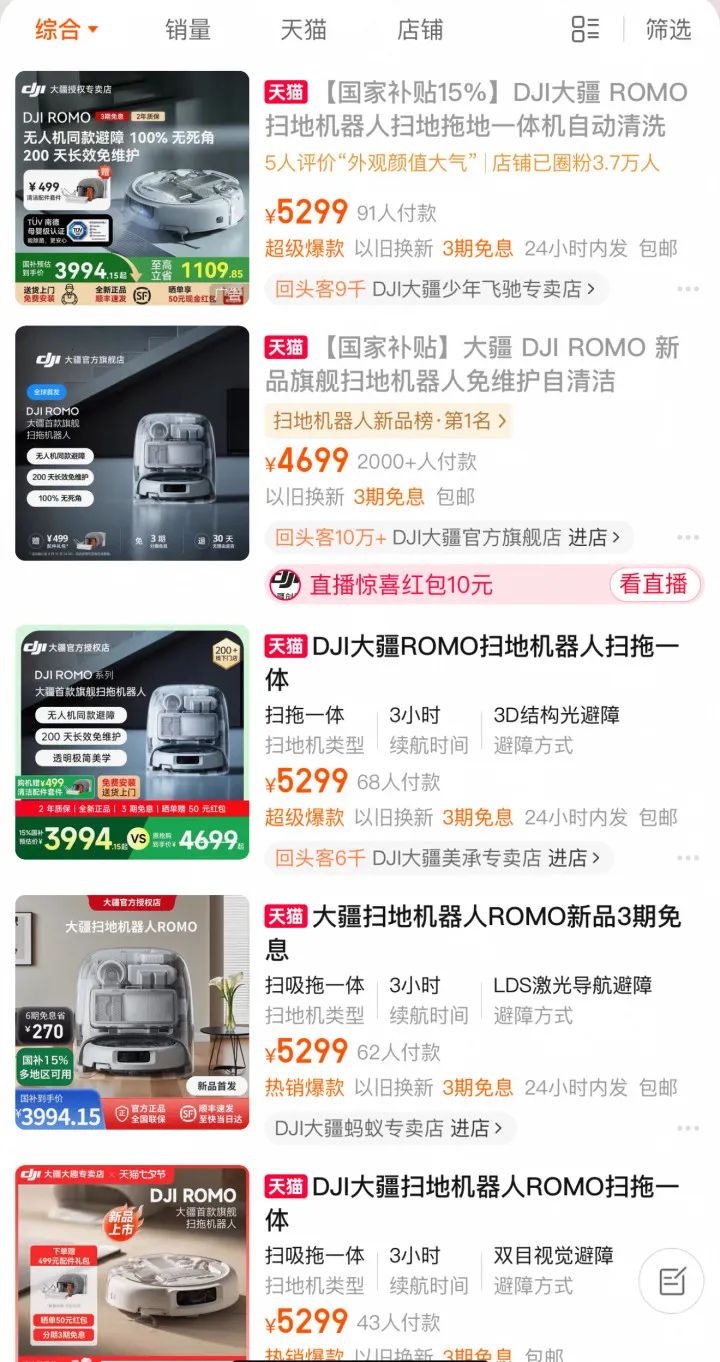This screenshot has height=1362, width=720.
Task: Switch to the 店铺 tab
Action: tap(419, 29)
